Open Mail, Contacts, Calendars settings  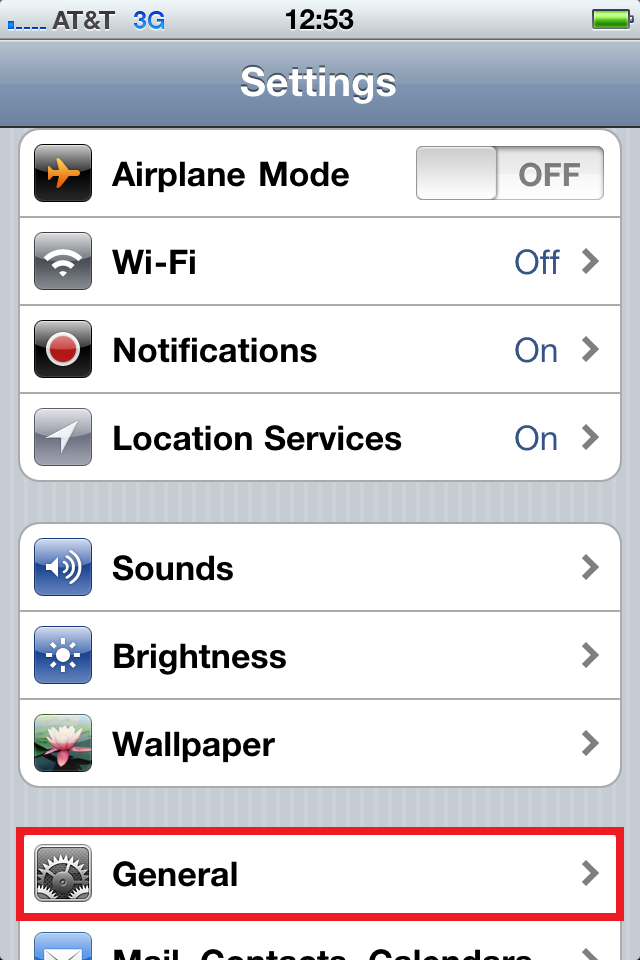(x=320, y=948)
